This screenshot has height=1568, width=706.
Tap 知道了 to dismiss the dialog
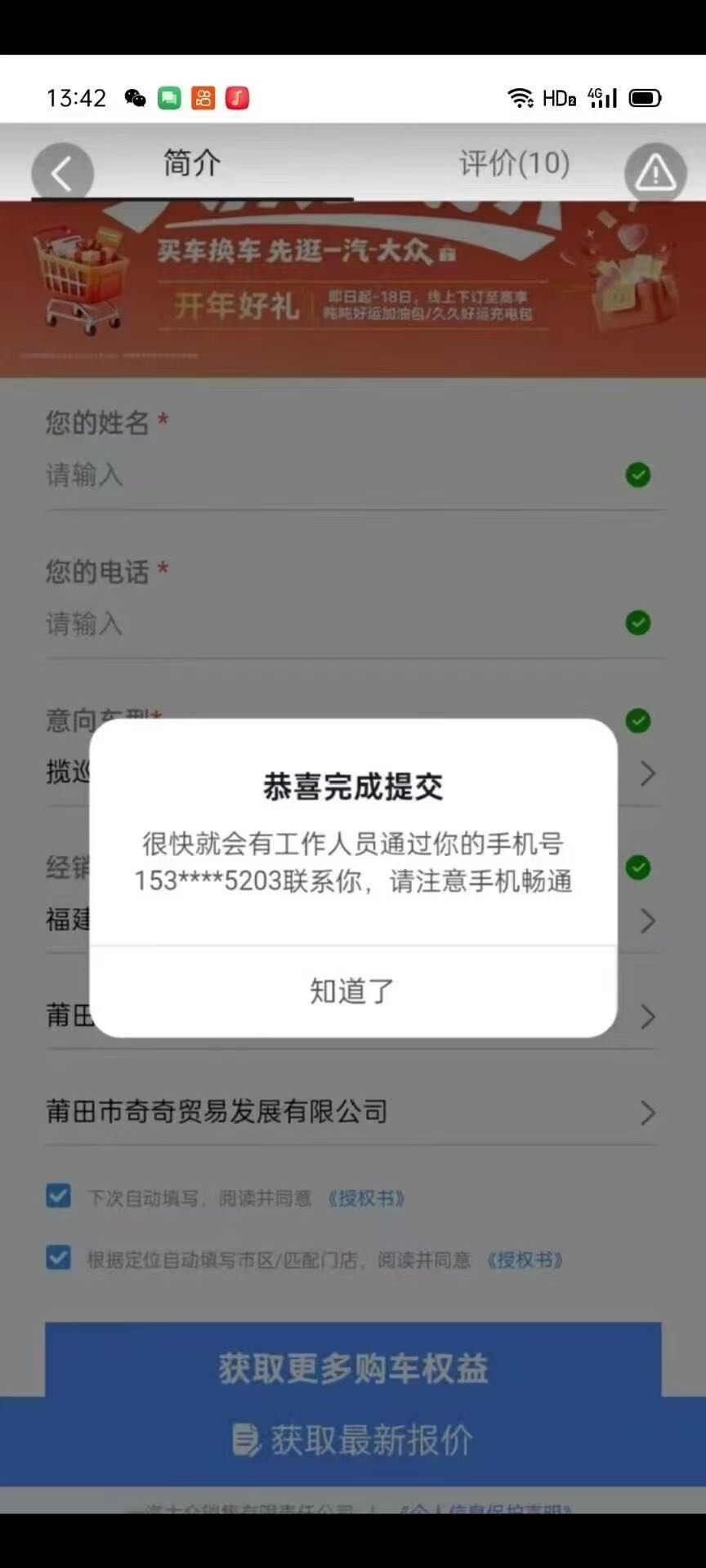351,990
